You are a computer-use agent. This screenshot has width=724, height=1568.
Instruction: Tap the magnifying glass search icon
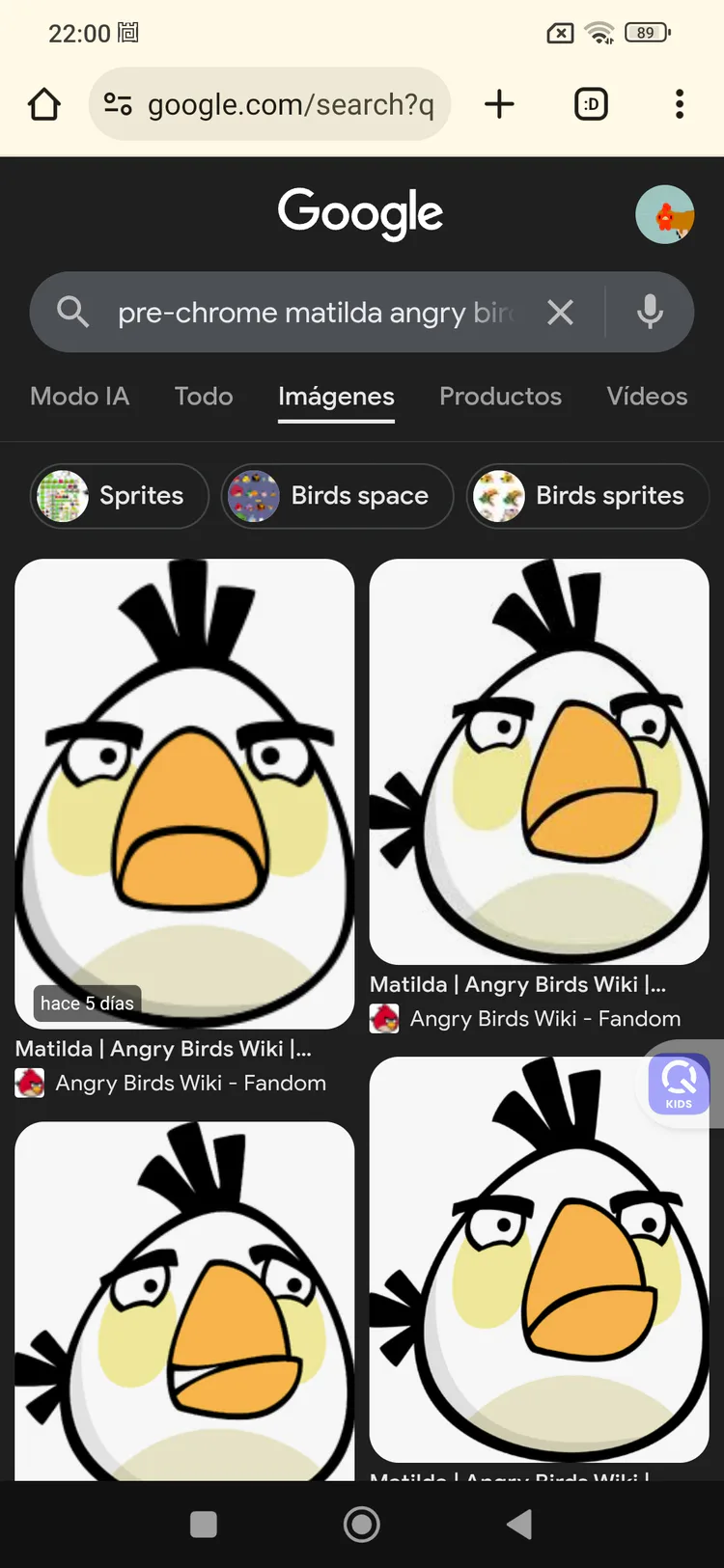coord(72,312)
